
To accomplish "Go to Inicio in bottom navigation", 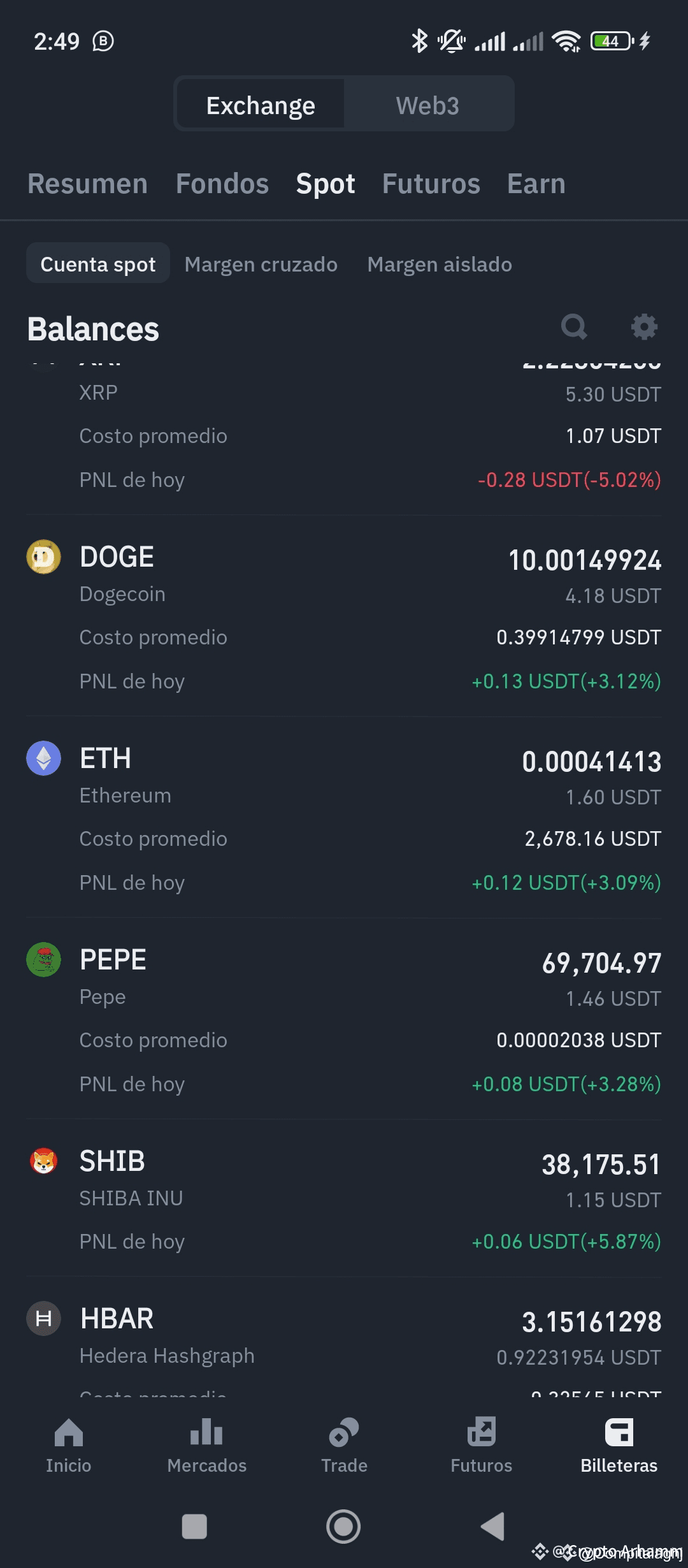I will point(69,1447).
